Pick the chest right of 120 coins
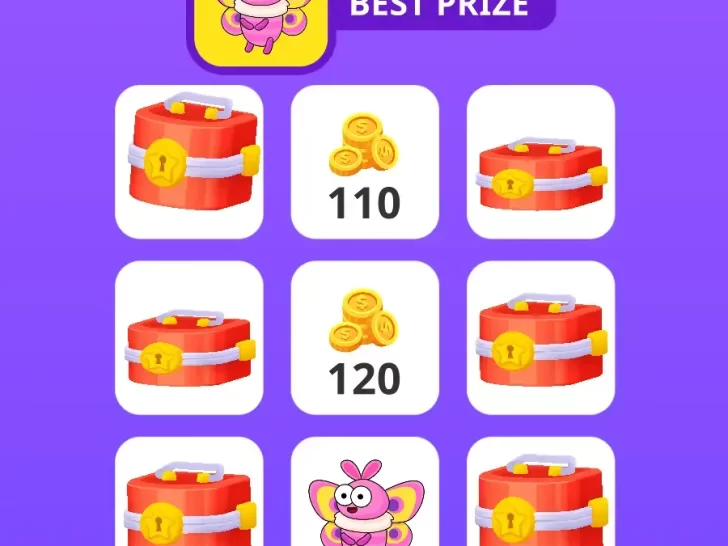 point(541,337)
